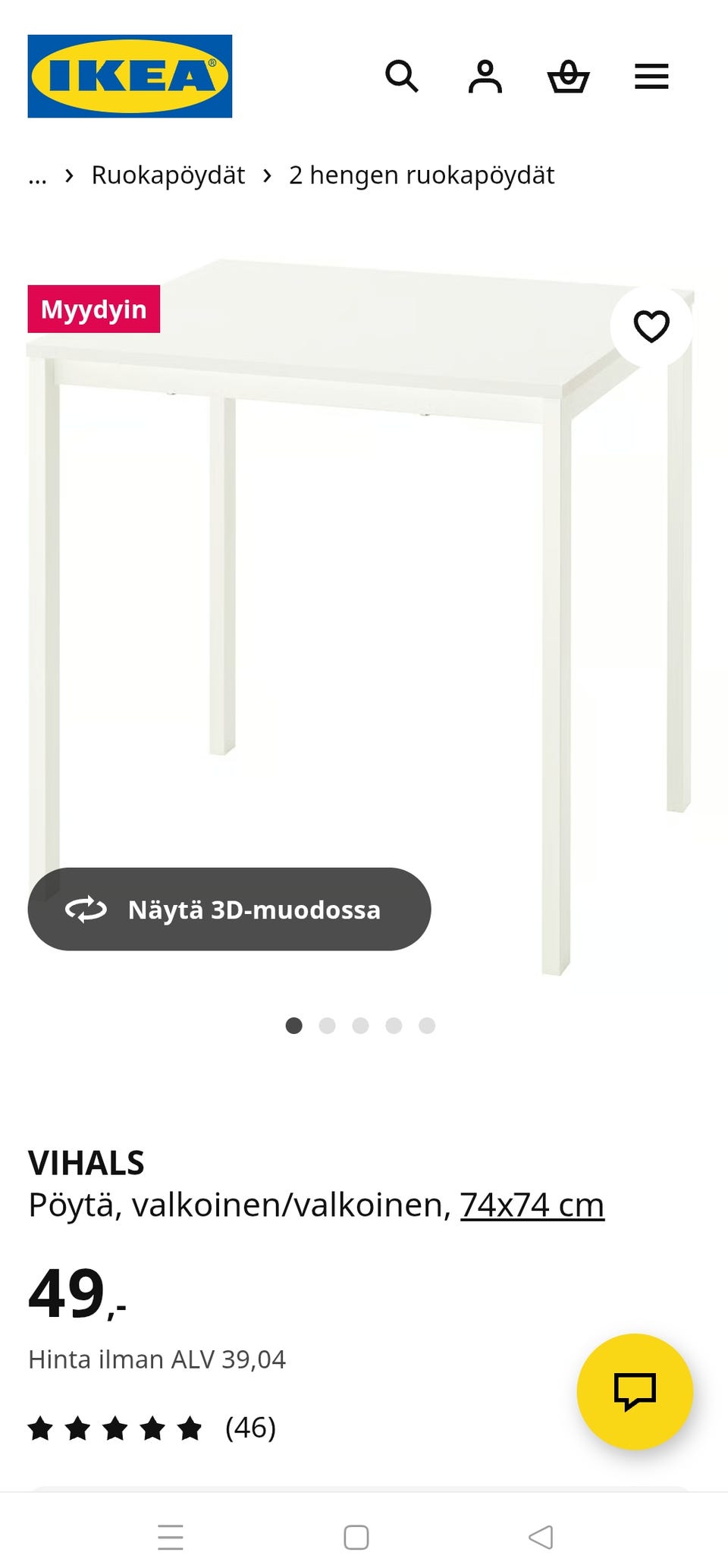Activate the 3D rotation icon
The image size is (728, 1568).
tap(87, 909)
